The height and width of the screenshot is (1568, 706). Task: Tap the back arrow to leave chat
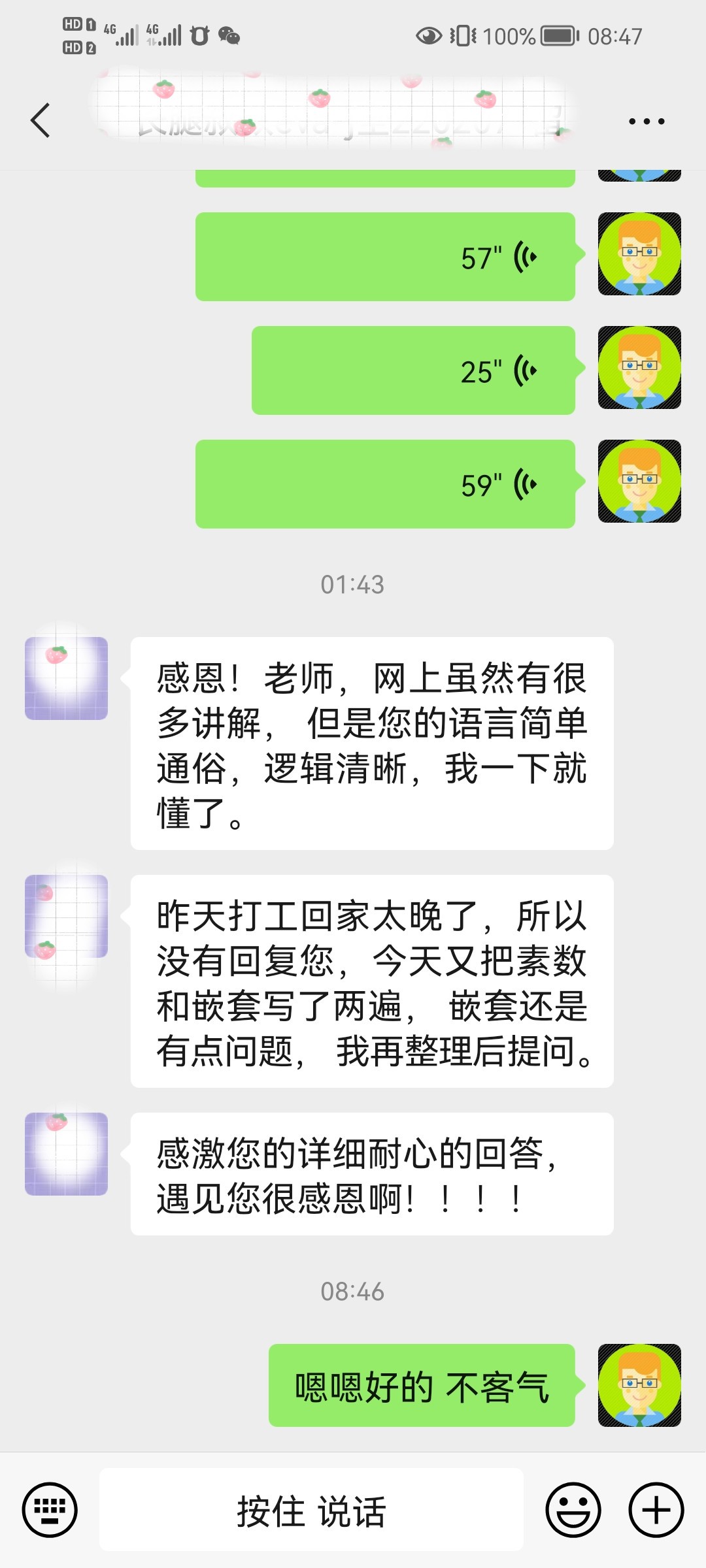41,120
